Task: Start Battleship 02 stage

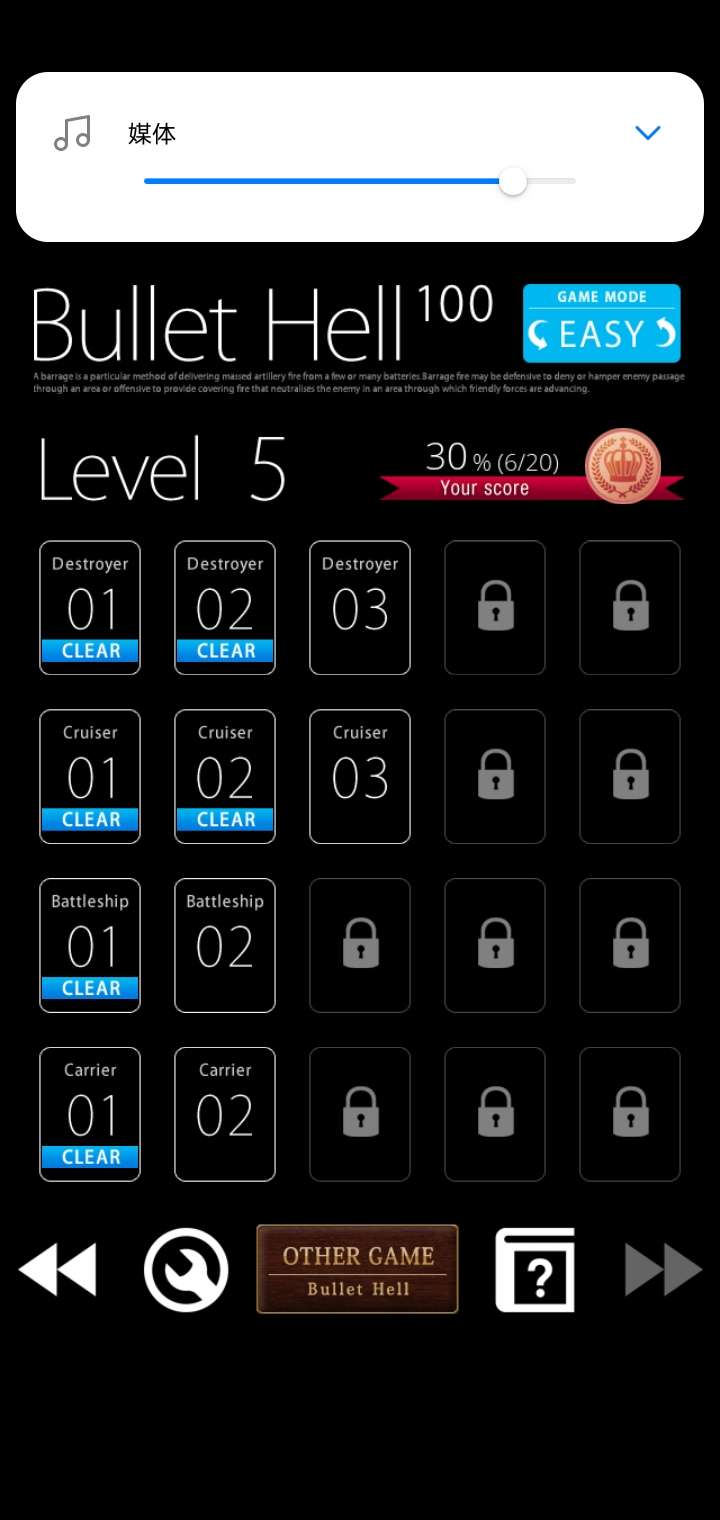Action: click(225, 945)
